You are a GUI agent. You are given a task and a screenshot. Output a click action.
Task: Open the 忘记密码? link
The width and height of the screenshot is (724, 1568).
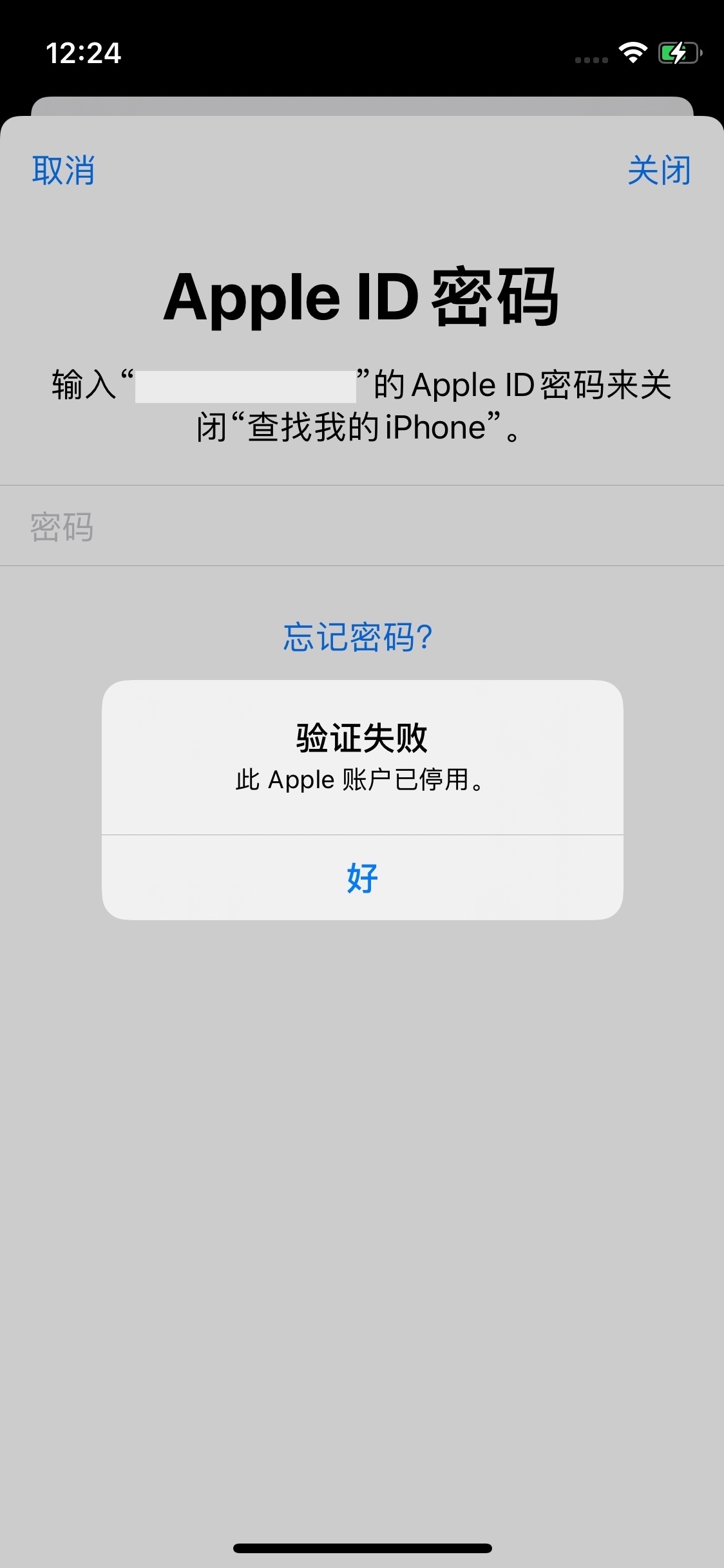(x=358, y=638)
